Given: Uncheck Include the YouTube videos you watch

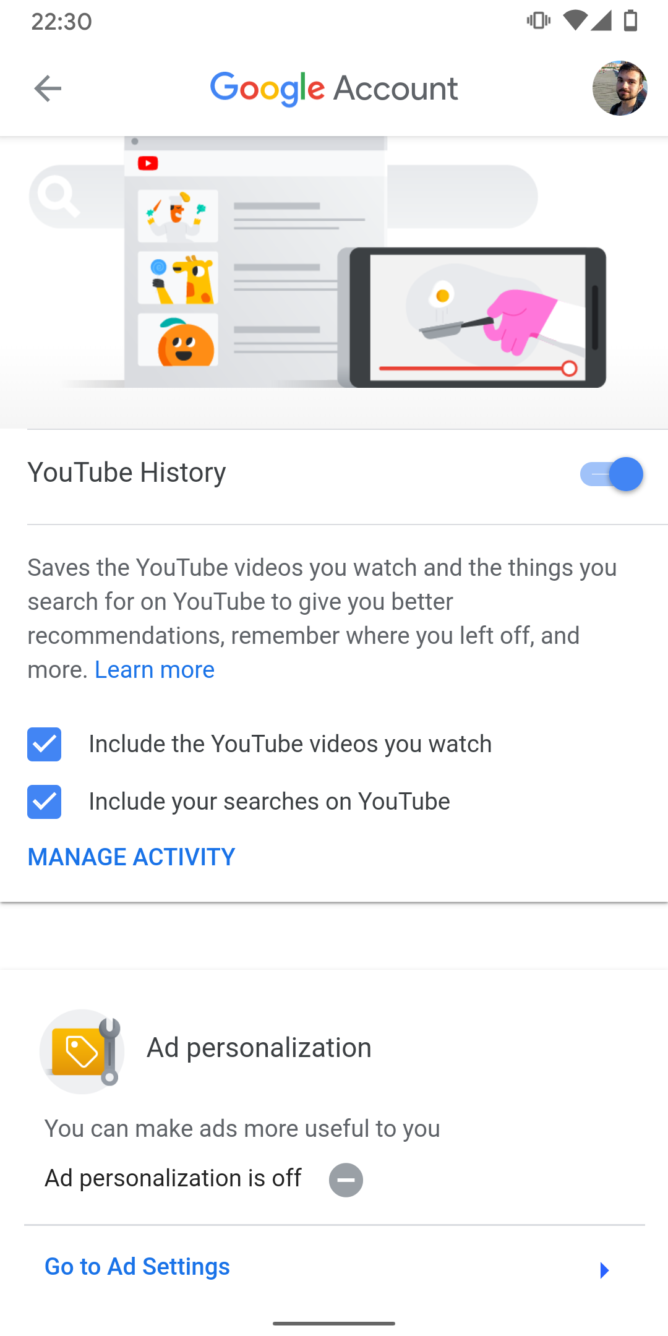Looking at the screenshot, I should point(44,744).
